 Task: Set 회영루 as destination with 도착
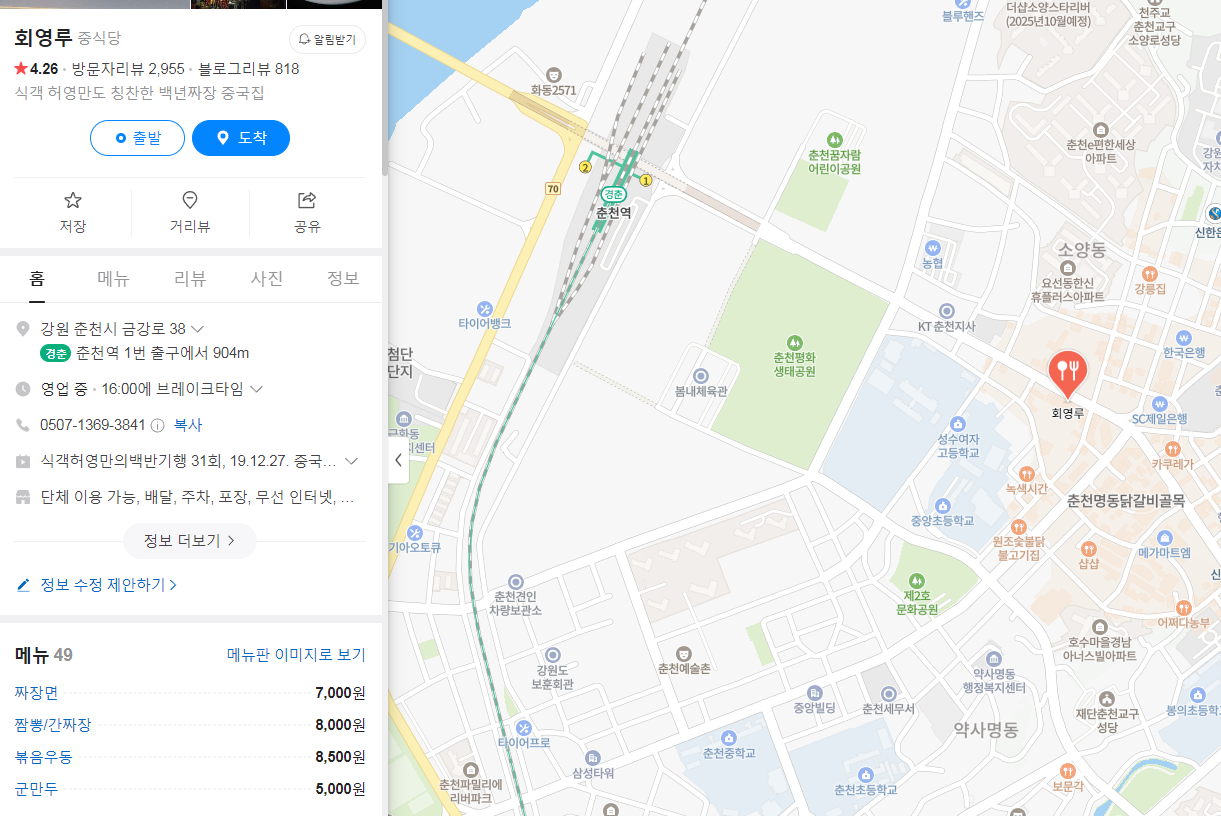click(x=241, y=138)
